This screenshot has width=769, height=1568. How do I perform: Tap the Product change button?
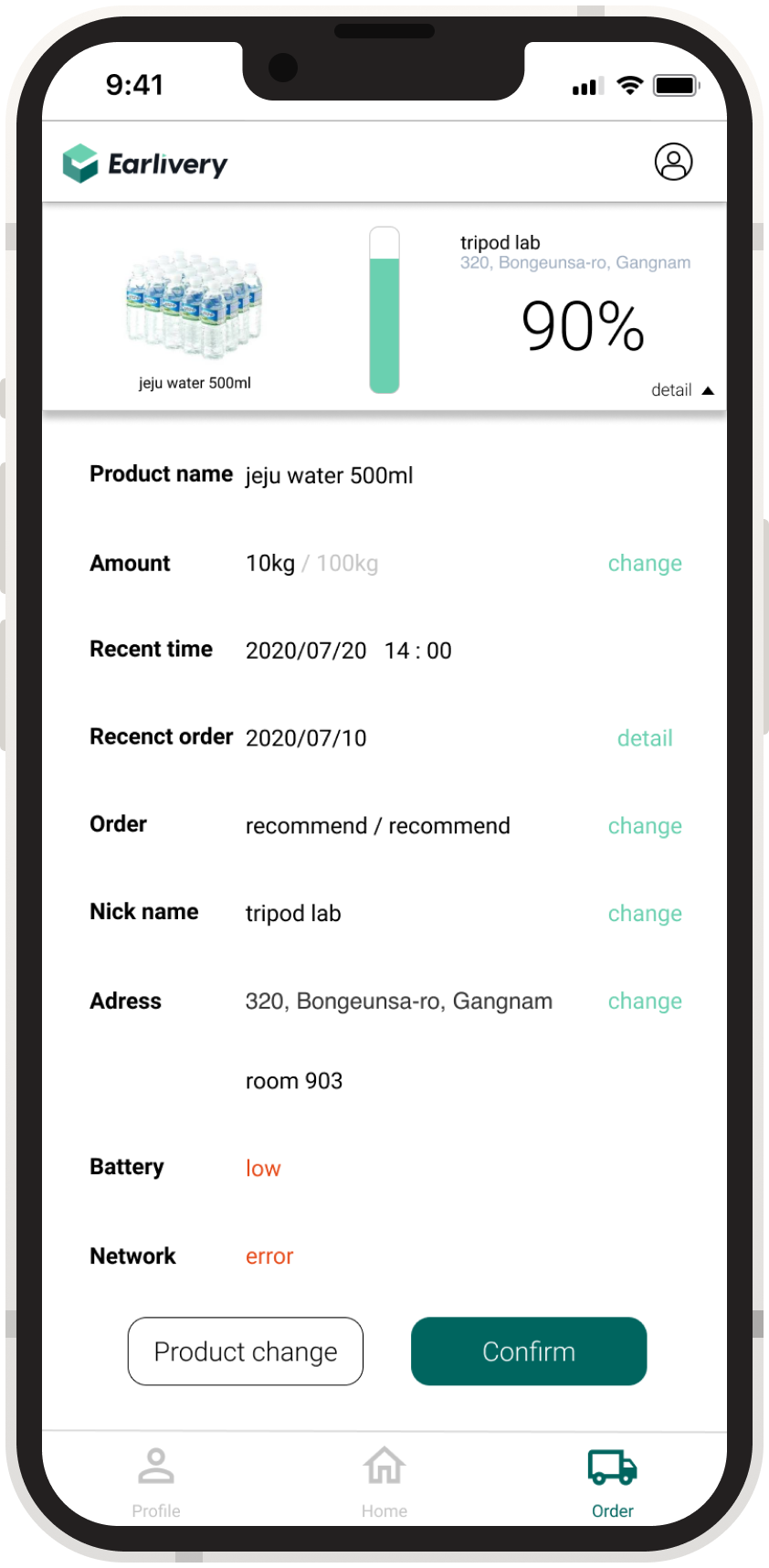[246, 1351]
